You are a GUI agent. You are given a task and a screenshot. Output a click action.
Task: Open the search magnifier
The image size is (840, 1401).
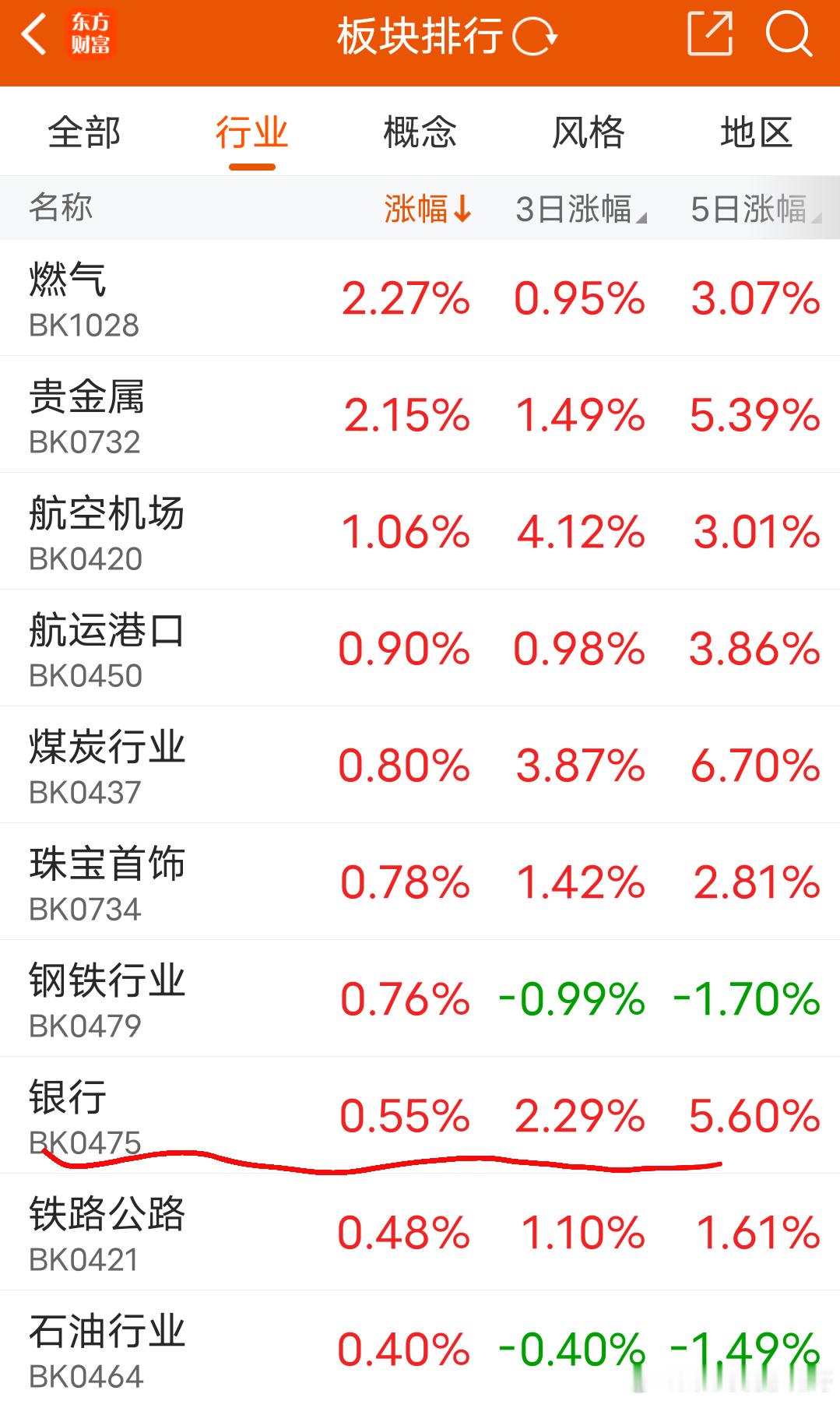click(x=789, y=35)
